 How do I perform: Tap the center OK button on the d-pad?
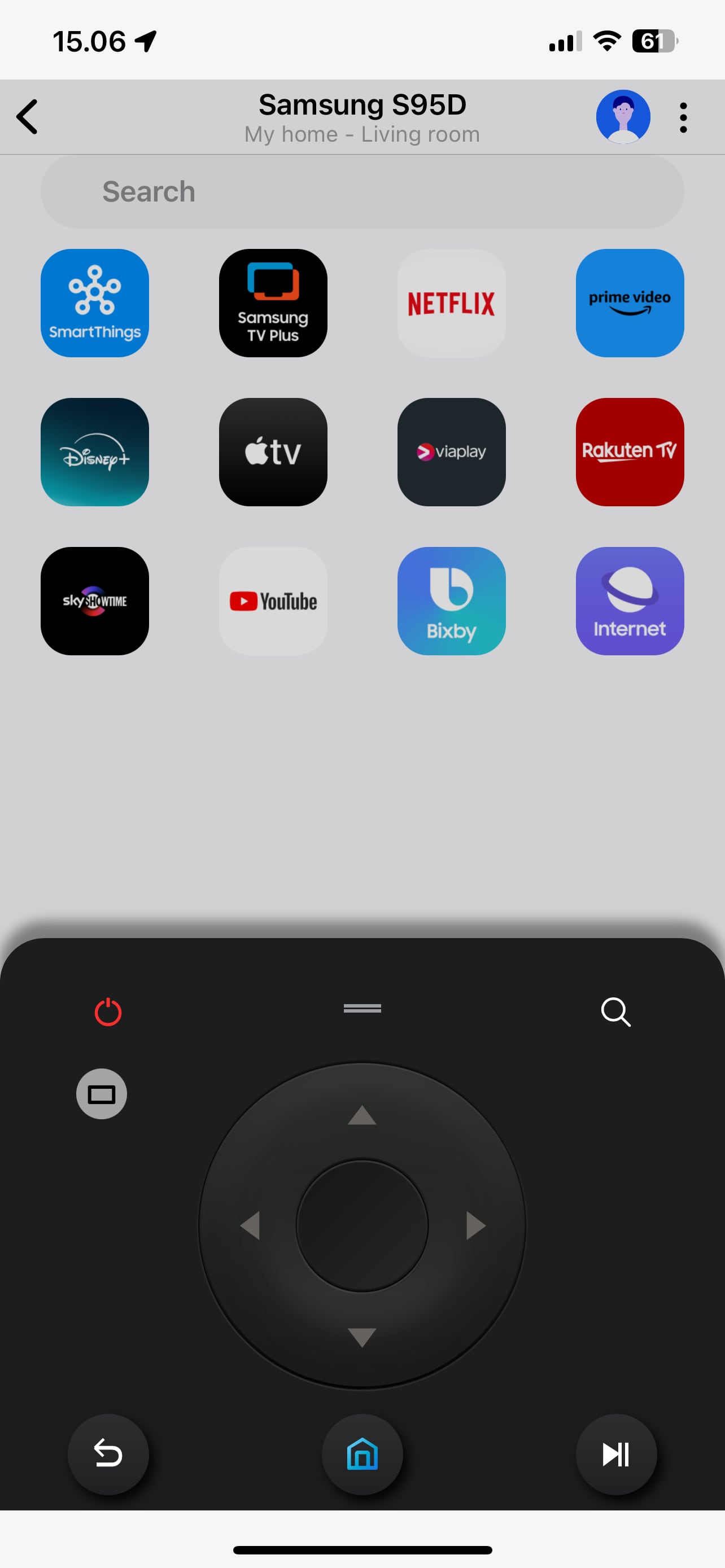coord(362,1225)
